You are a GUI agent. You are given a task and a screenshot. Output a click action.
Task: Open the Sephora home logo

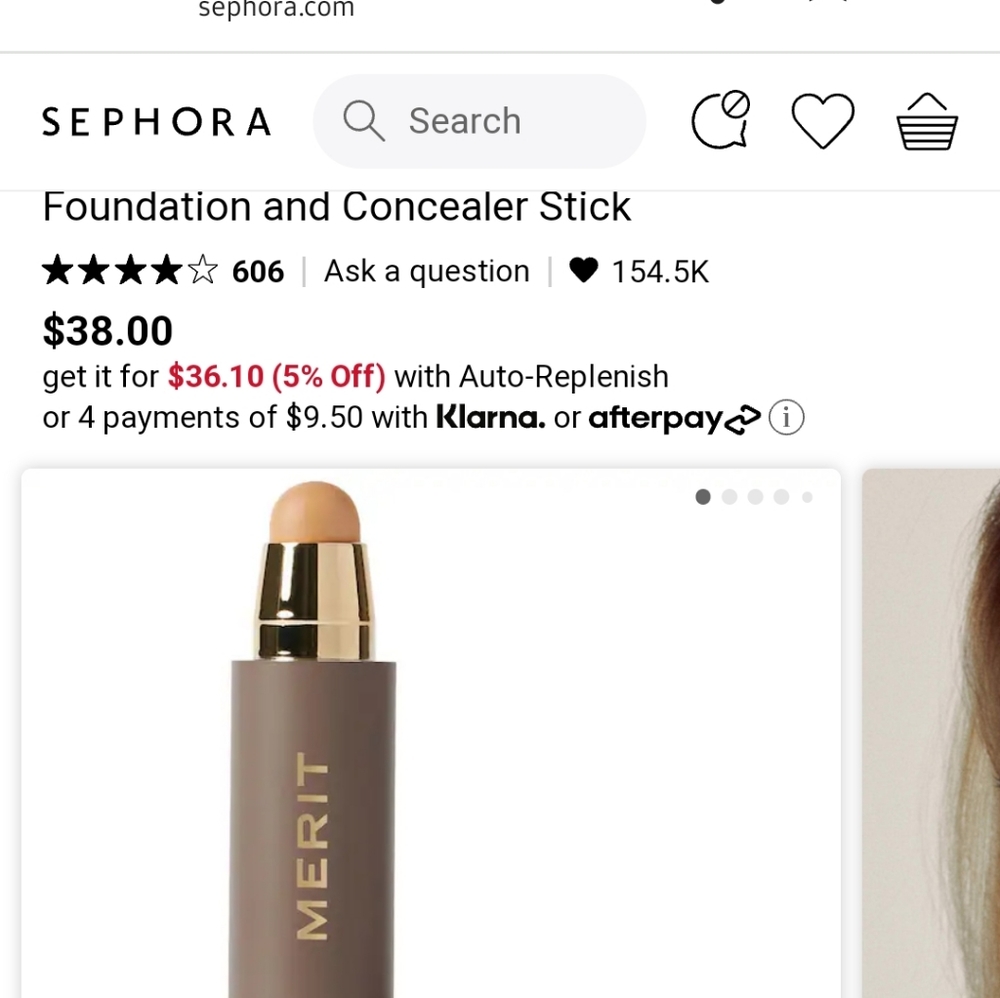tap(156, 122)
